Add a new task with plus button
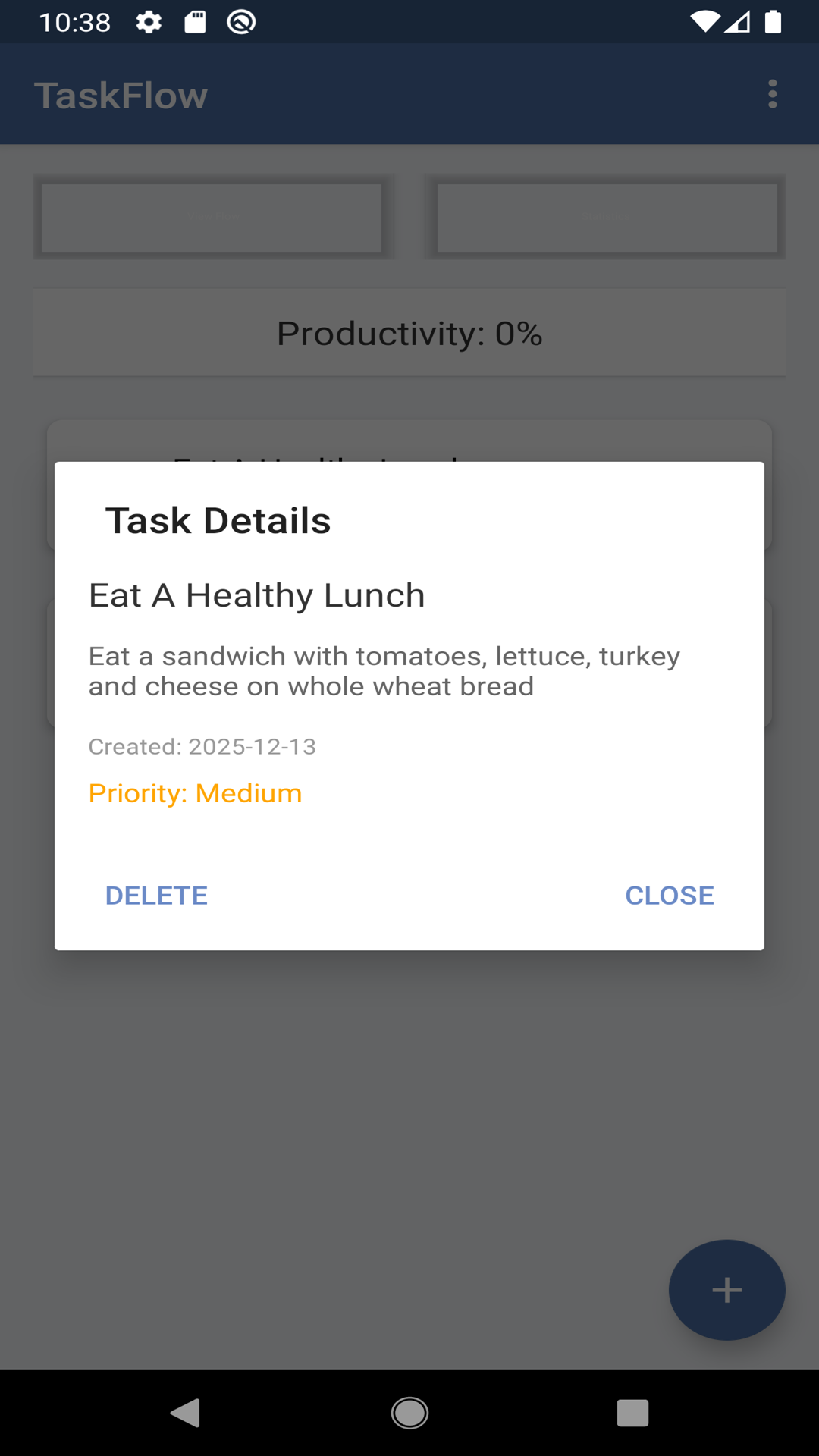This screenshot has width=819, height=1456. pyautogui.click(x=726, y=1290)
